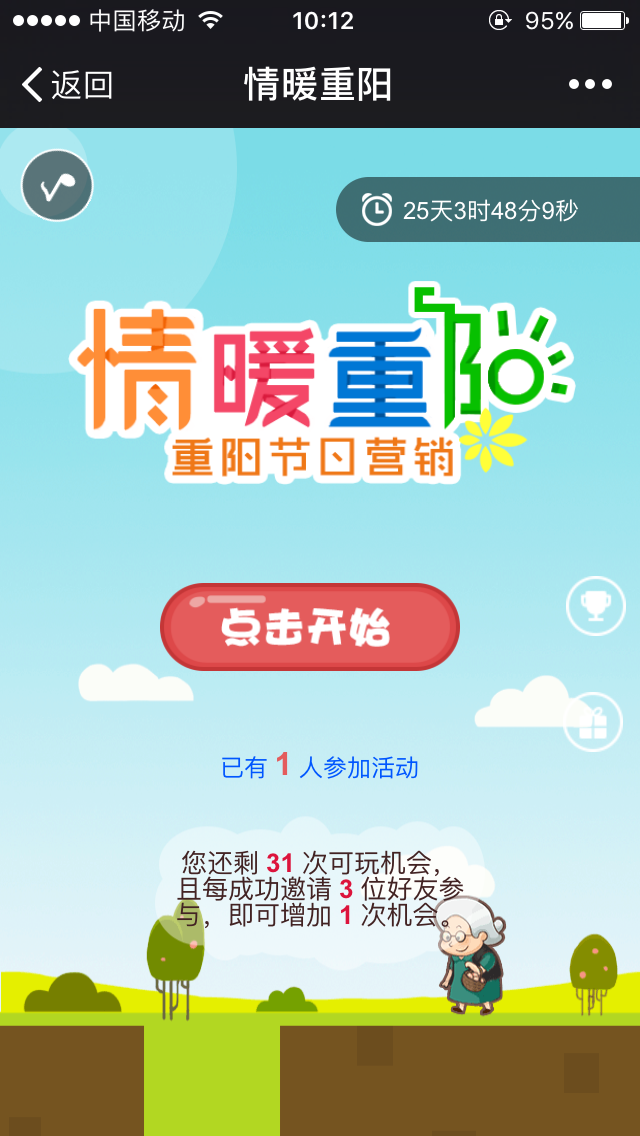The height and width of the screenshot is (1136, 640).
Task: Go back with the 返回 button
Action: (66, 85)
